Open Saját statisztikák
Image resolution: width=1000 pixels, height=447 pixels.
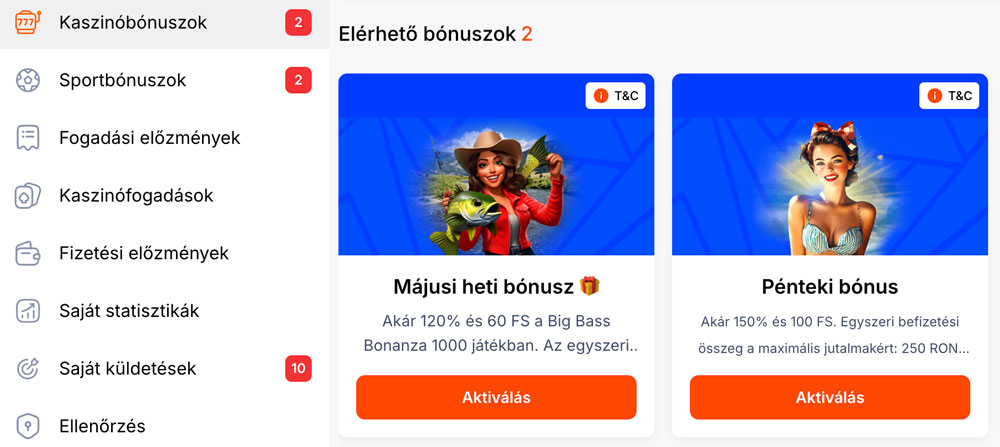coord(128,311)
